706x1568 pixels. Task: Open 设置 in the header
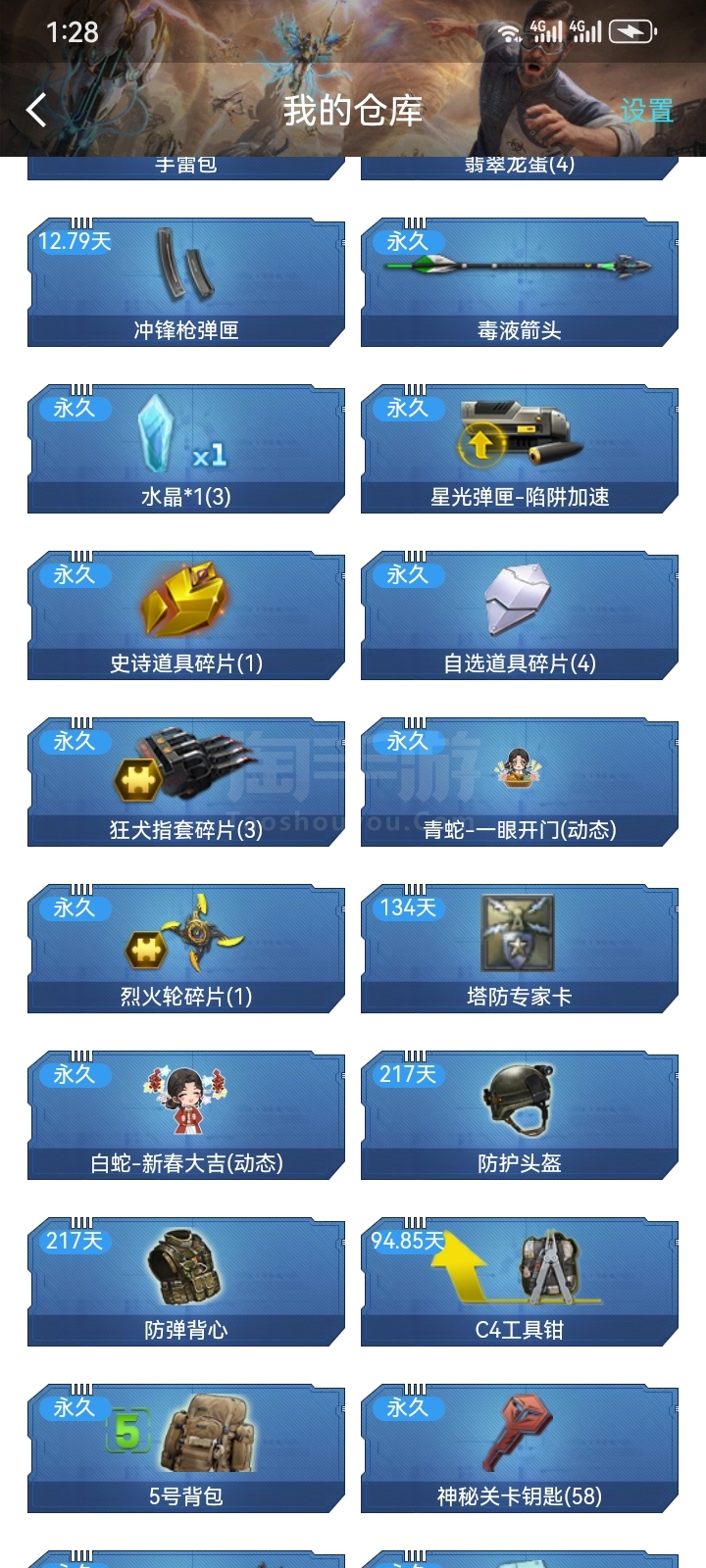tap(646, 111)
